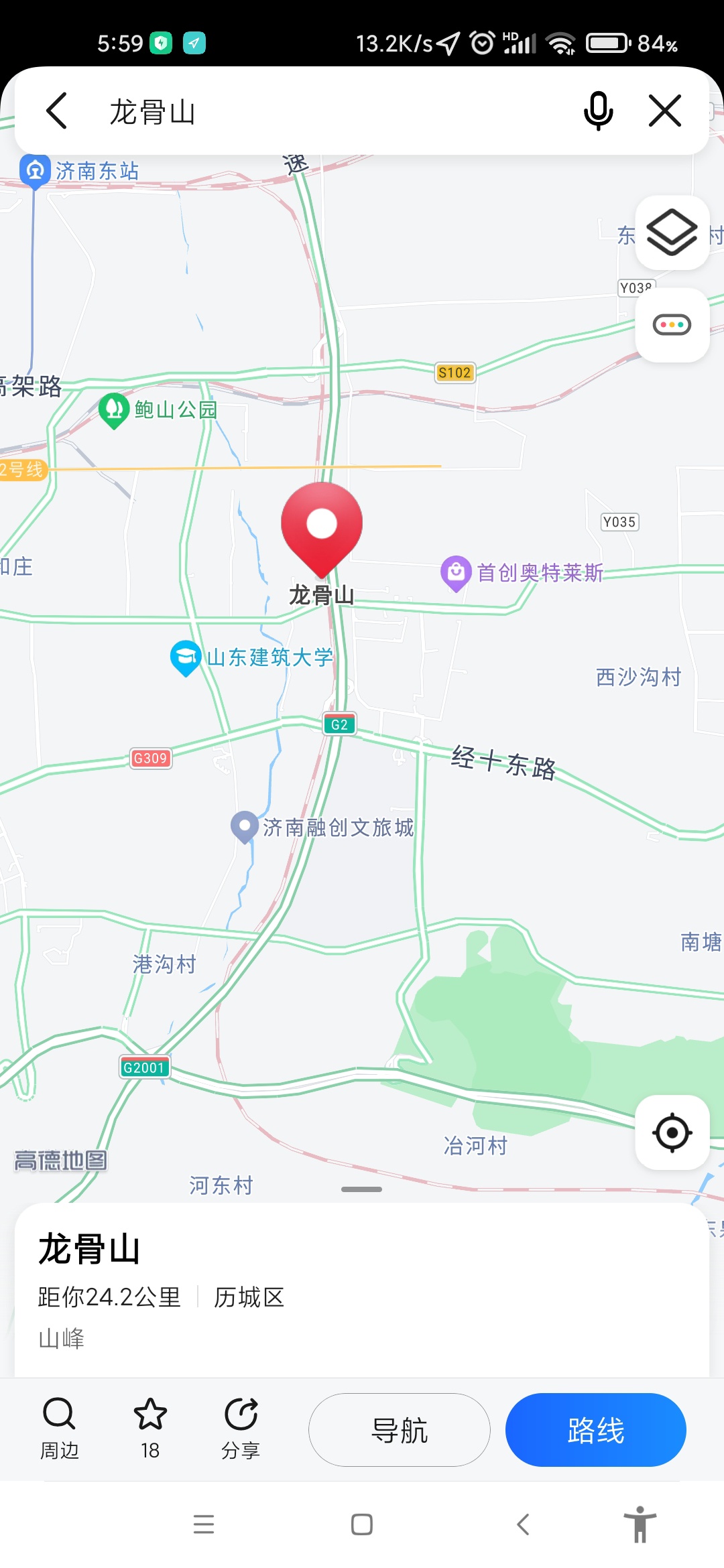Select the 济南东站 station marker
724x1568 pixels.
[35, 170]
